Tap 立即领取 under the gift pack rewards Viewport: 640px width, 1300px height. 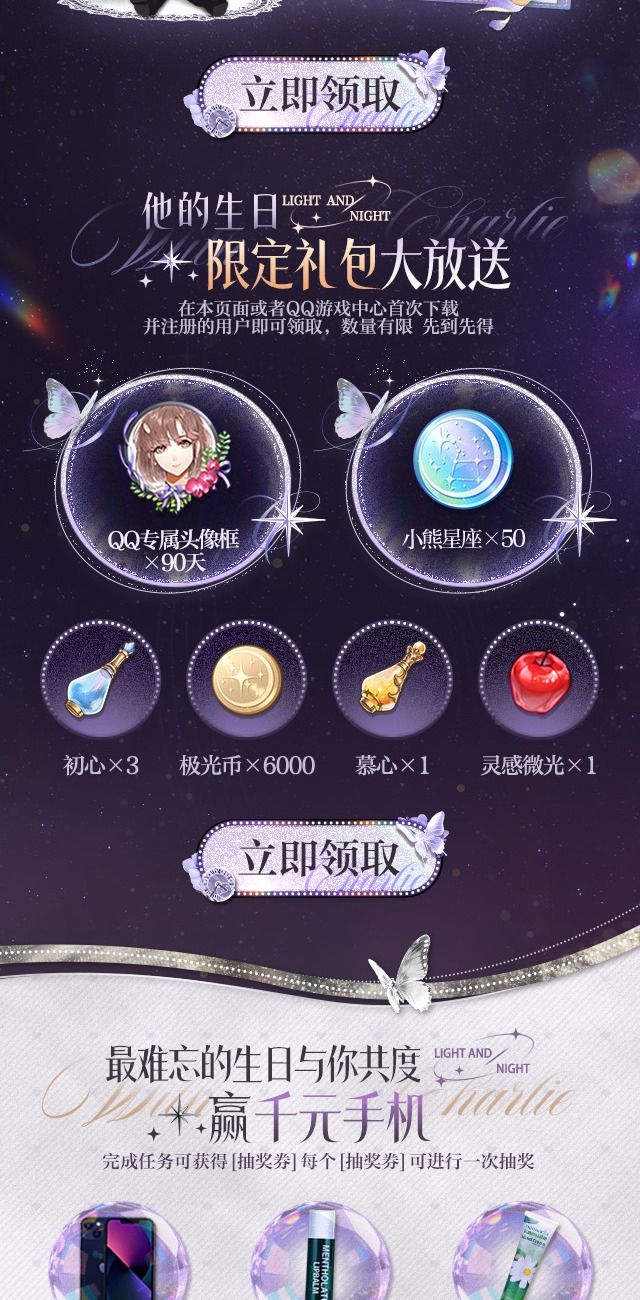(x=319, y=859)
